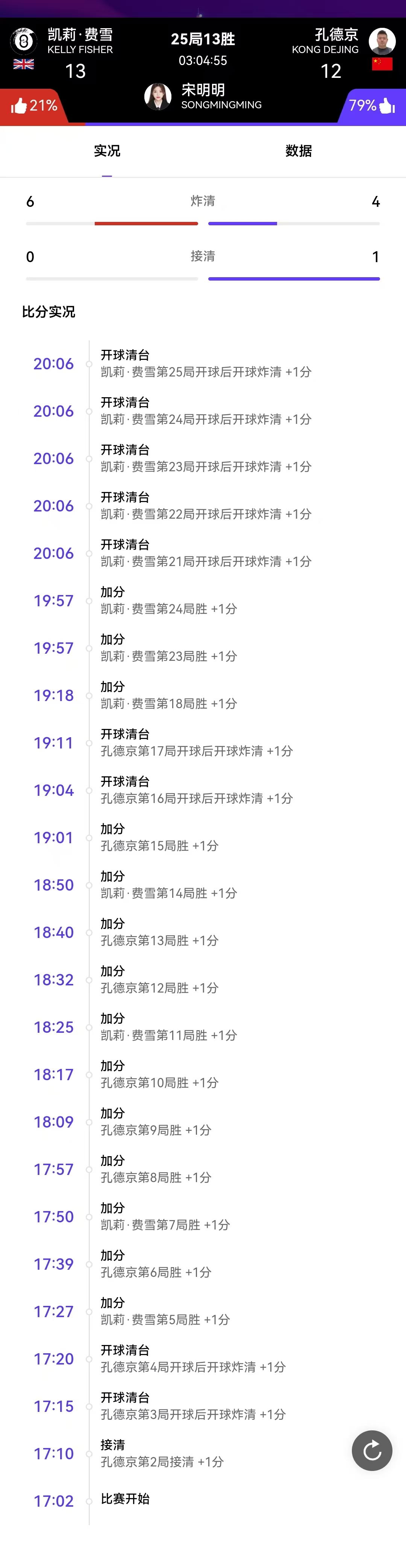This screenshot has height=1568, width=406.
Task: Open Kelly Fisher's player avatar
Action: pos(24,41)
